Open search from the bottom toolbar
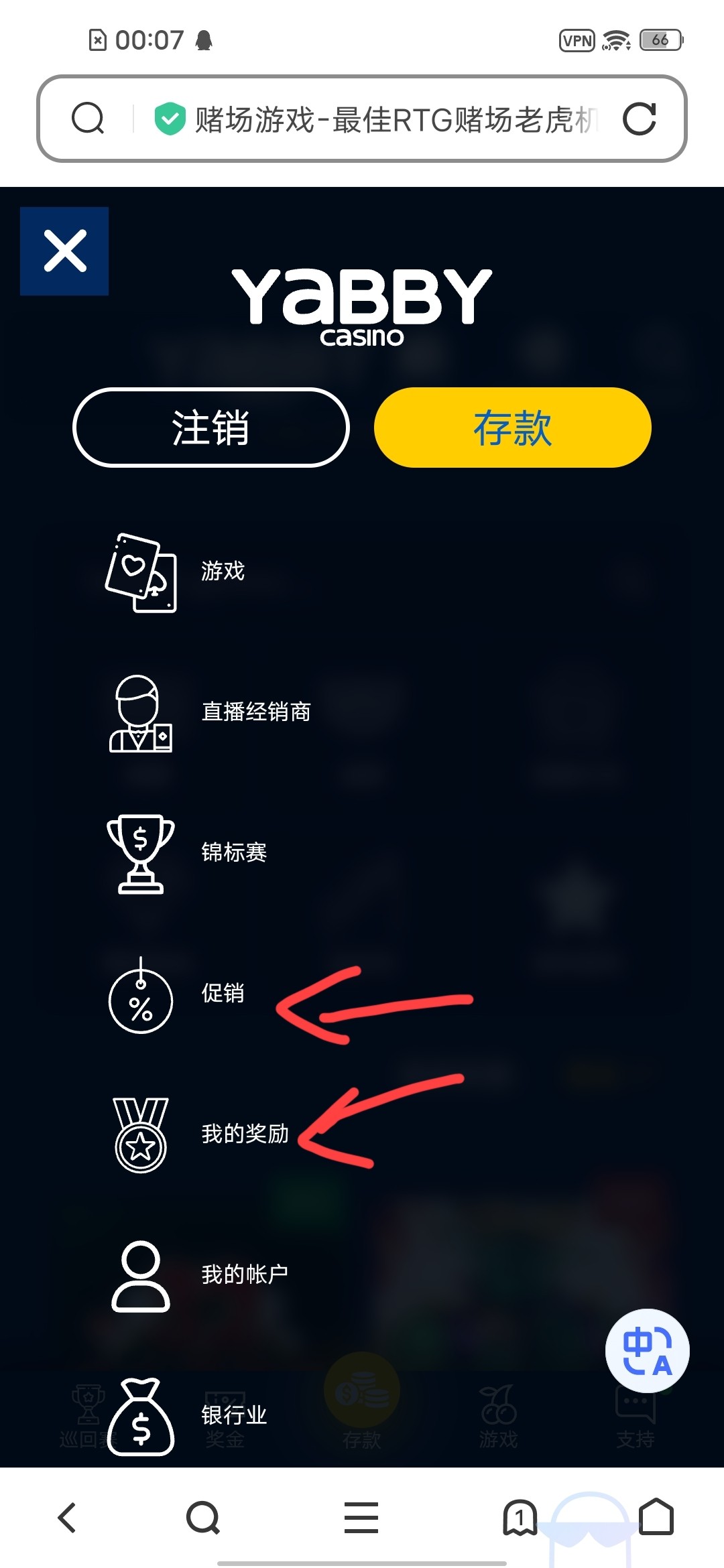This screenshot has height=1568, width=724. point(203,1518)
